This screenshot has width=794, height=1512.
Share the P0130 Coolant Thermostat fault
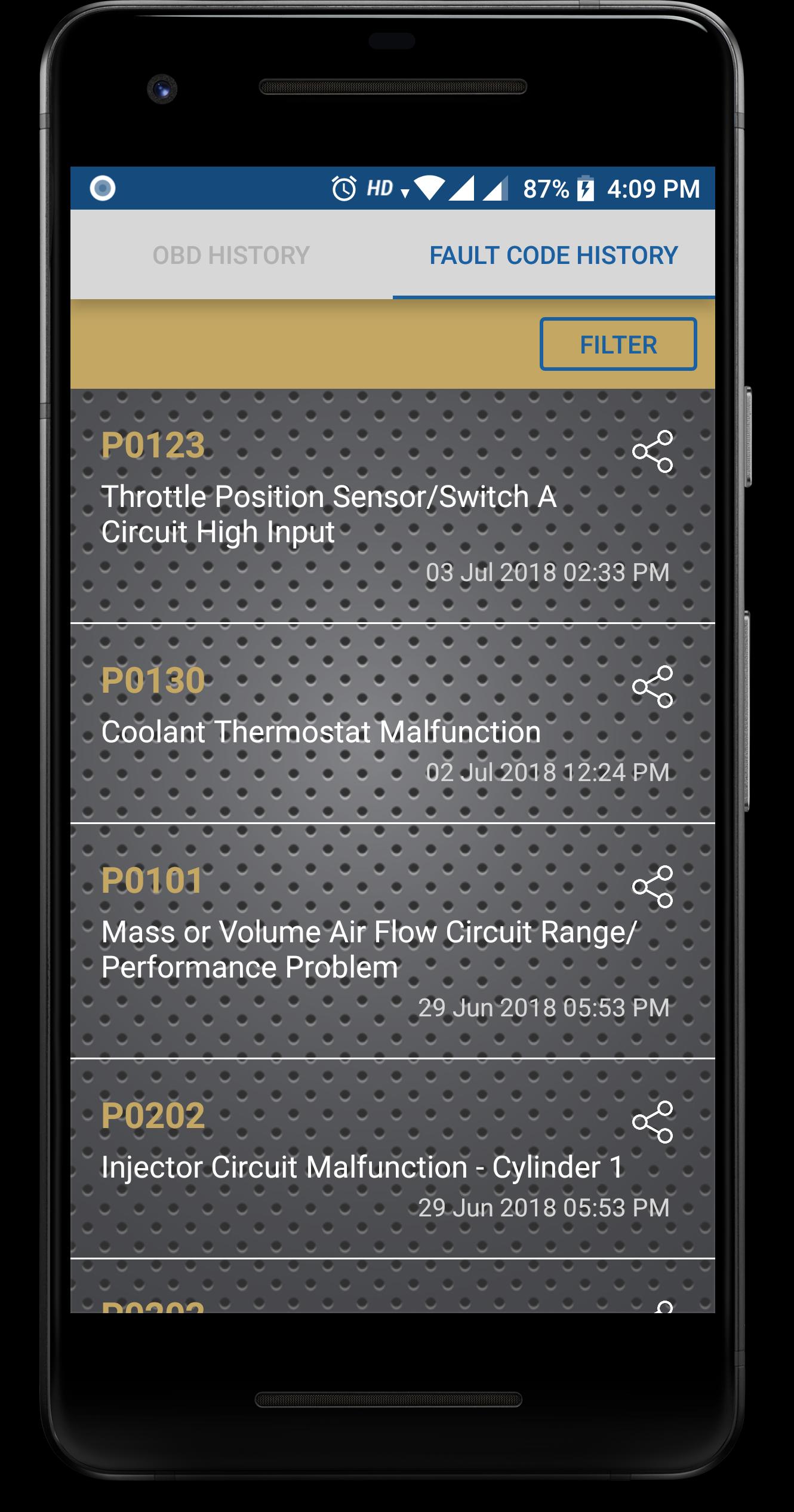pos(653,687)
